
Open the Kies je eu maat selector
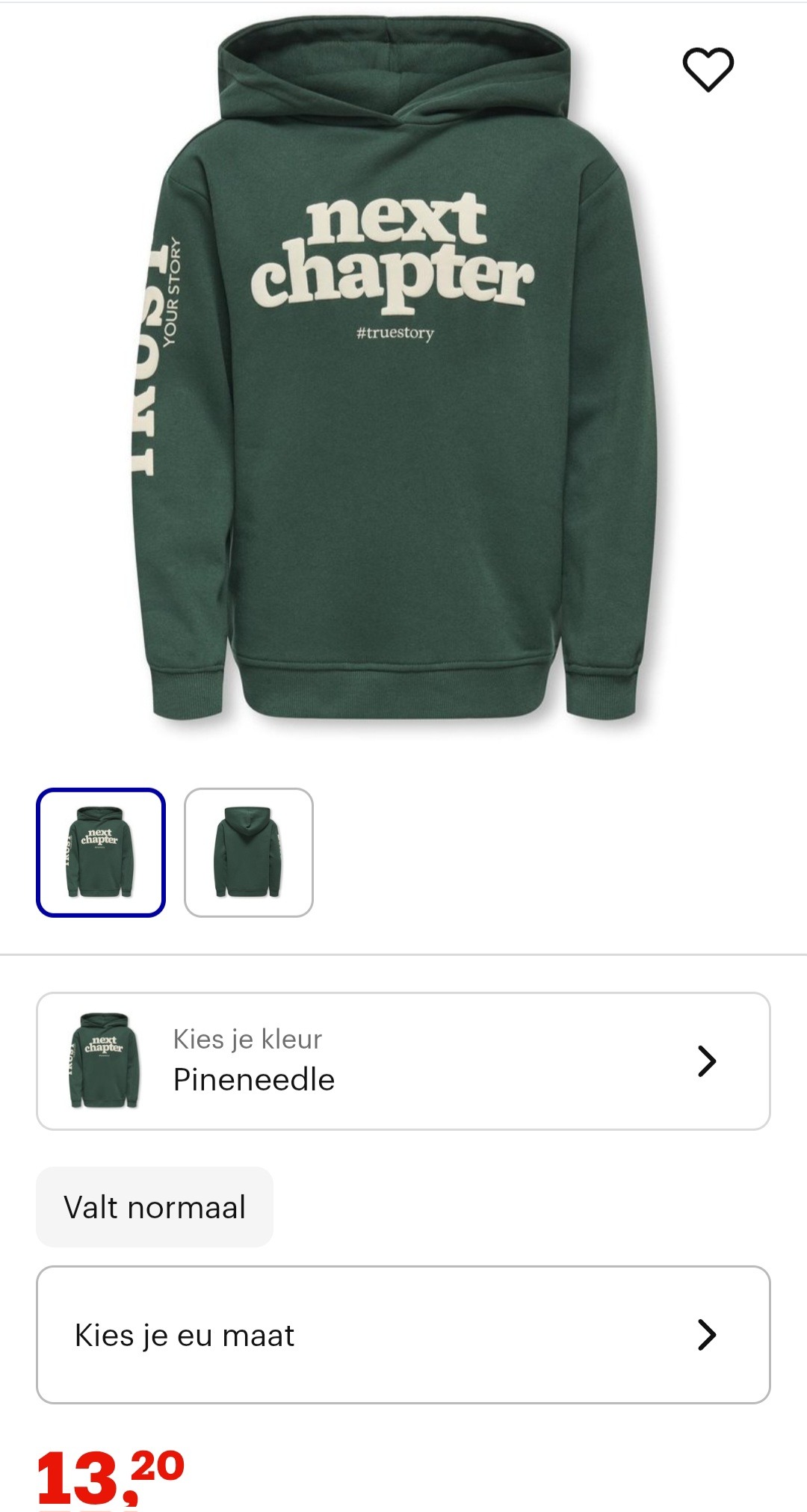[x=403, y=1334]
